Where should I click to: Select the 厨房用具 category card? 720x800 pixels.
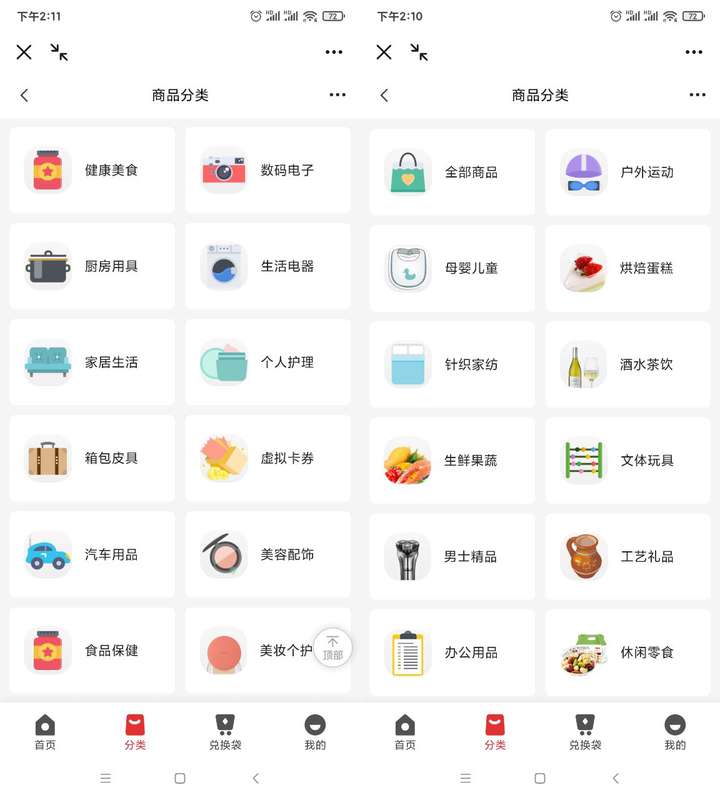pos(92,266)
